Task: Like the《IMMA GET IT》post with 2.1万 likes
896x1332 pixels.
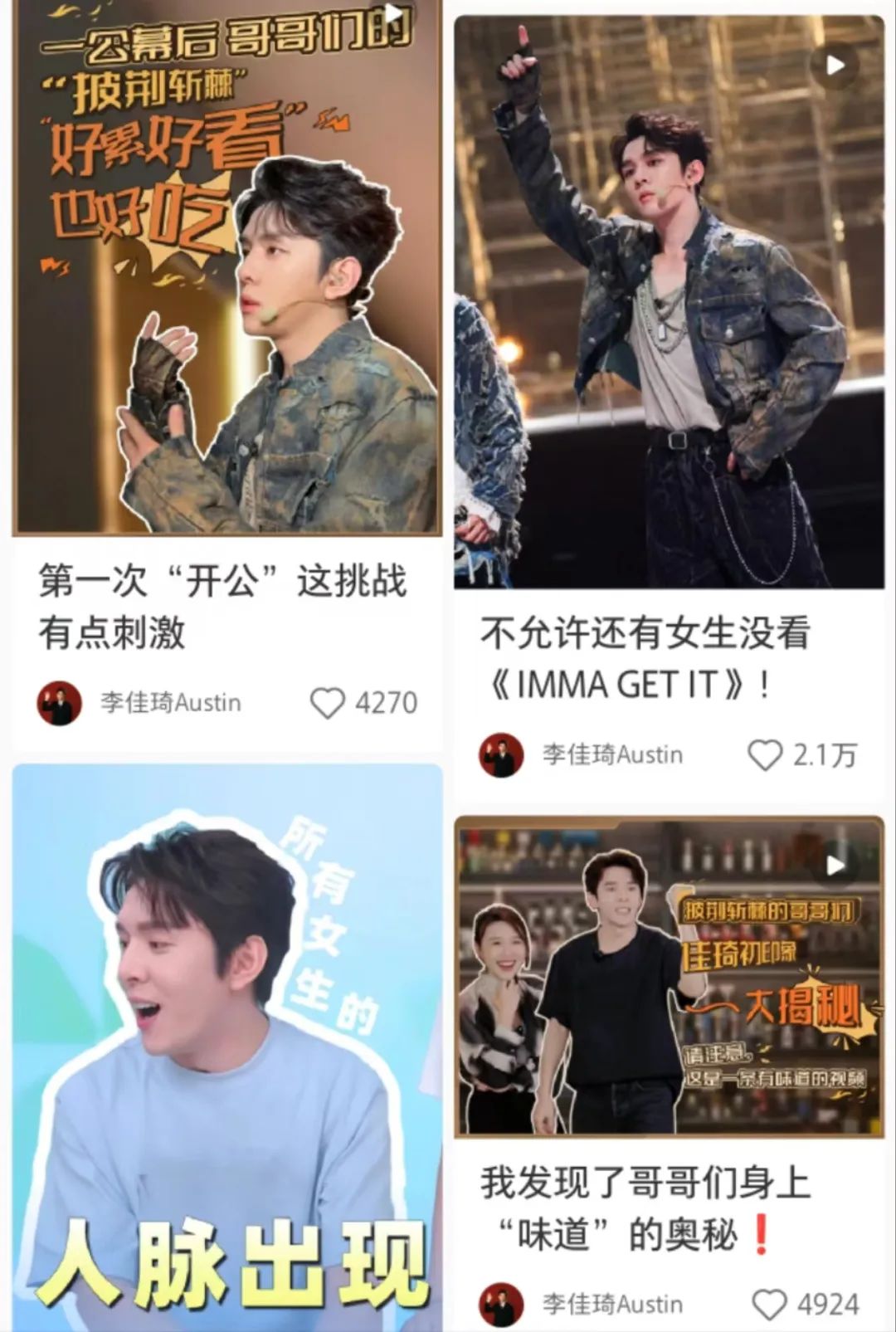Action: click(x=764, y=755)
